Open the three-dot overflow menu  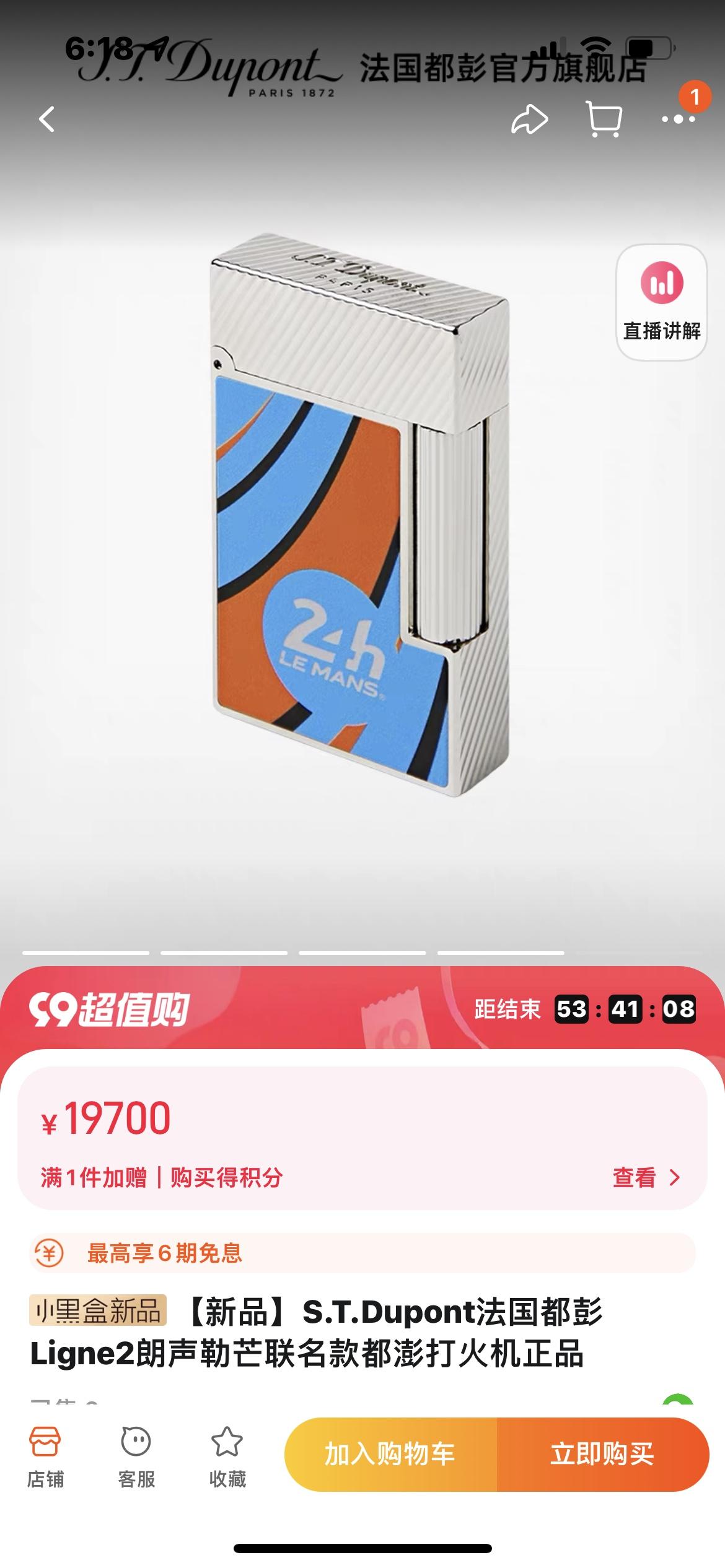tap(678, 119)
